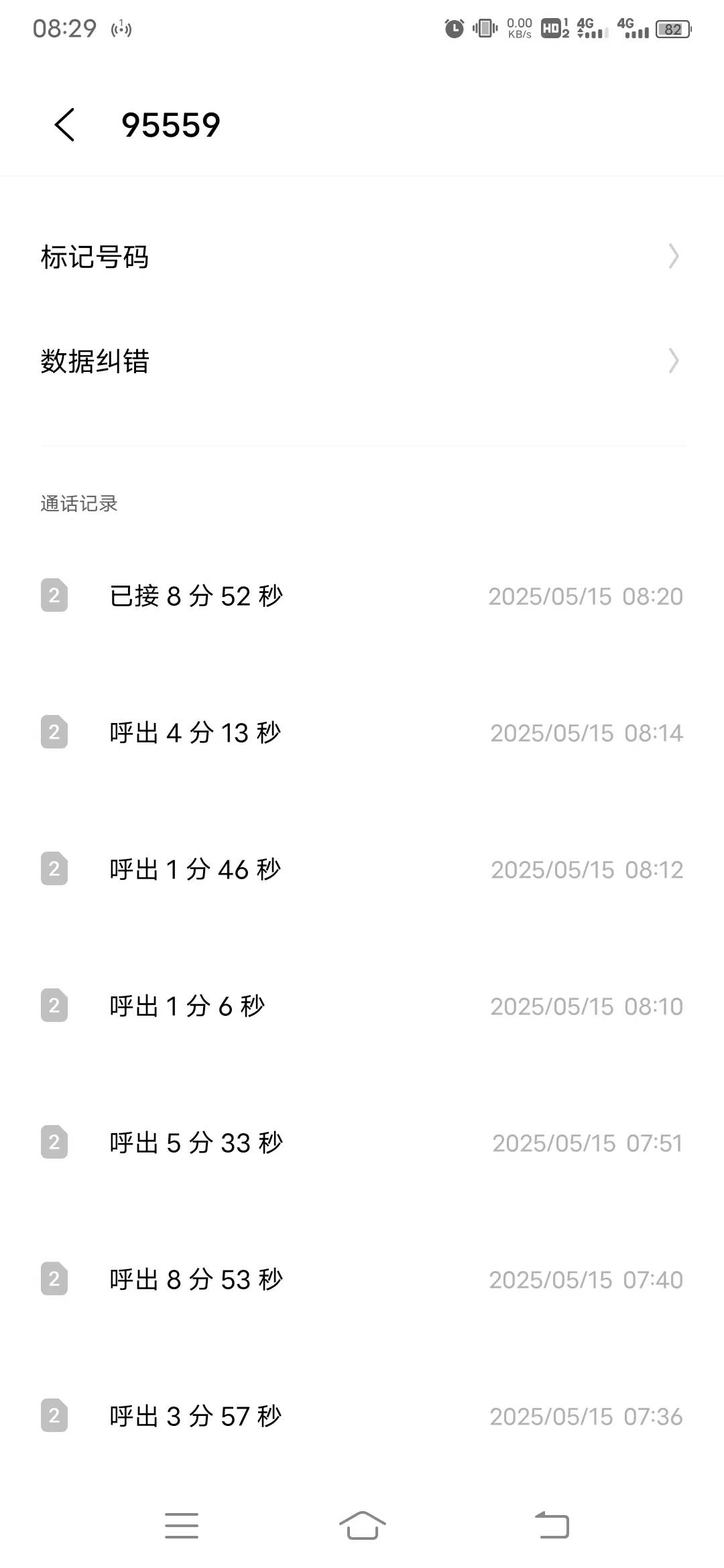Screen dimensions: 724x1568
Task: Open the 07:51 call record
Action: [362, 1142]
